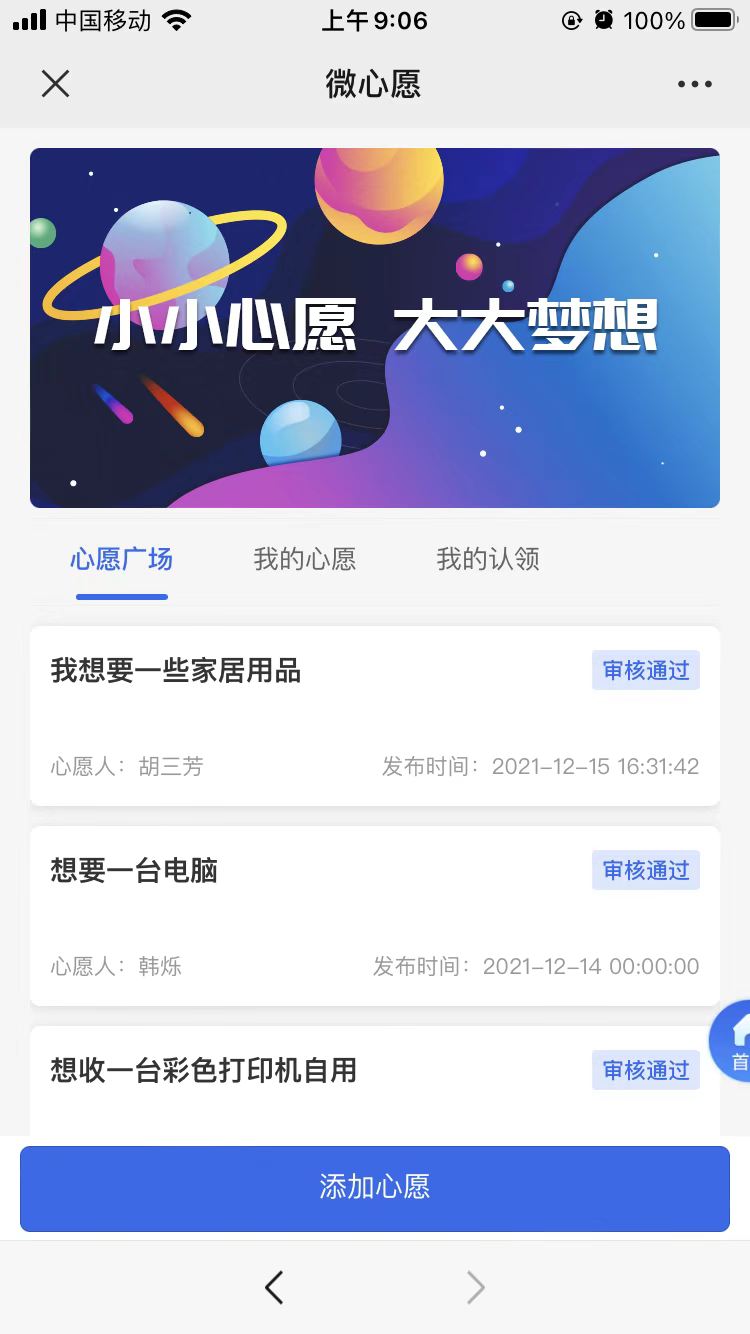Viewport: 750px width, 1334px height.
Task: Open the wish 想要一台电脑
Action: coord(375,916)
